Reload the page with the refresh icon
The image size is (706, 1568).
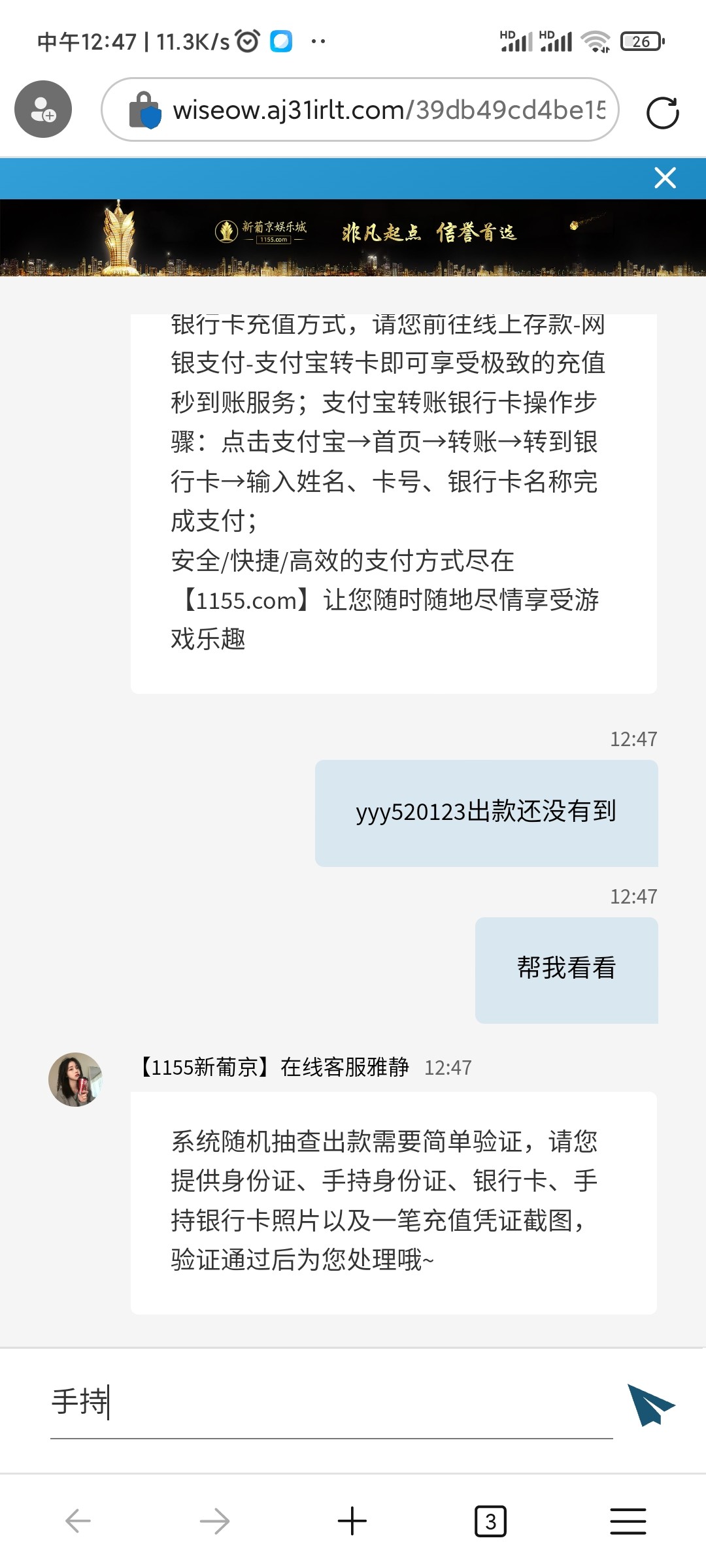662,112
